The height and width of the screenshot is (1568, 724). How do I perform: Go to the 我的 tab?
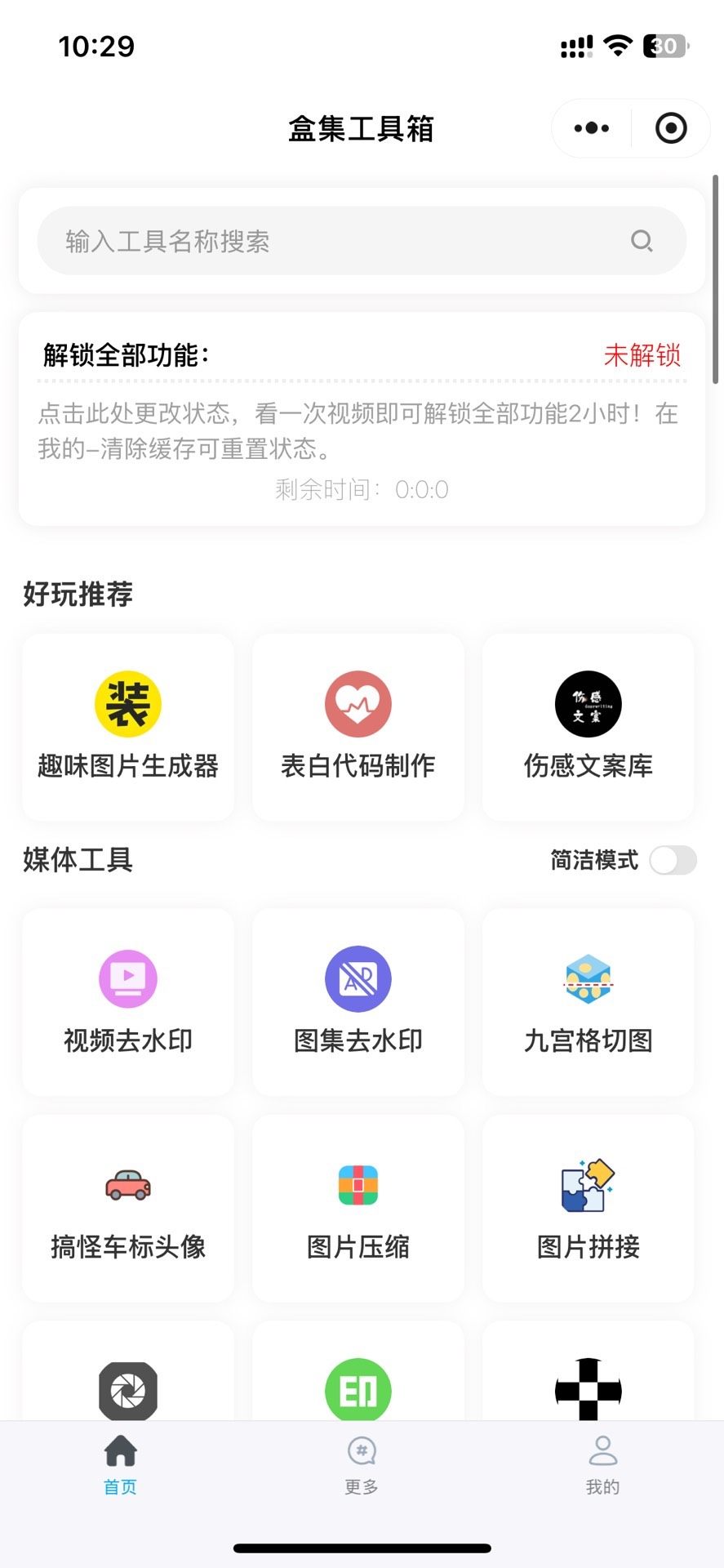tap(602, 1465)
